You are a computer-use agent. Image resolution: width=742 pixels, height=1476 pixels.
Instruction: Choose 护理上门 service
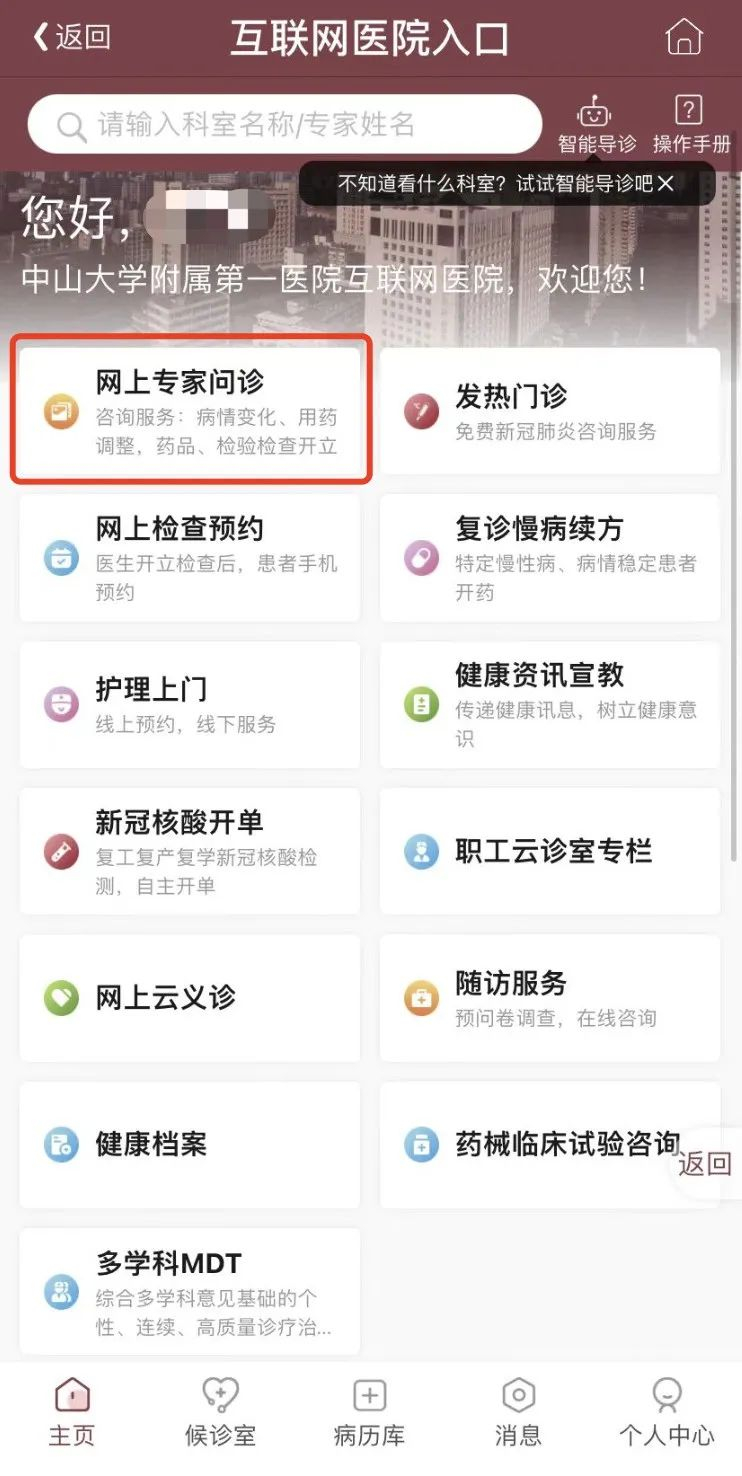tap(190, 705)
